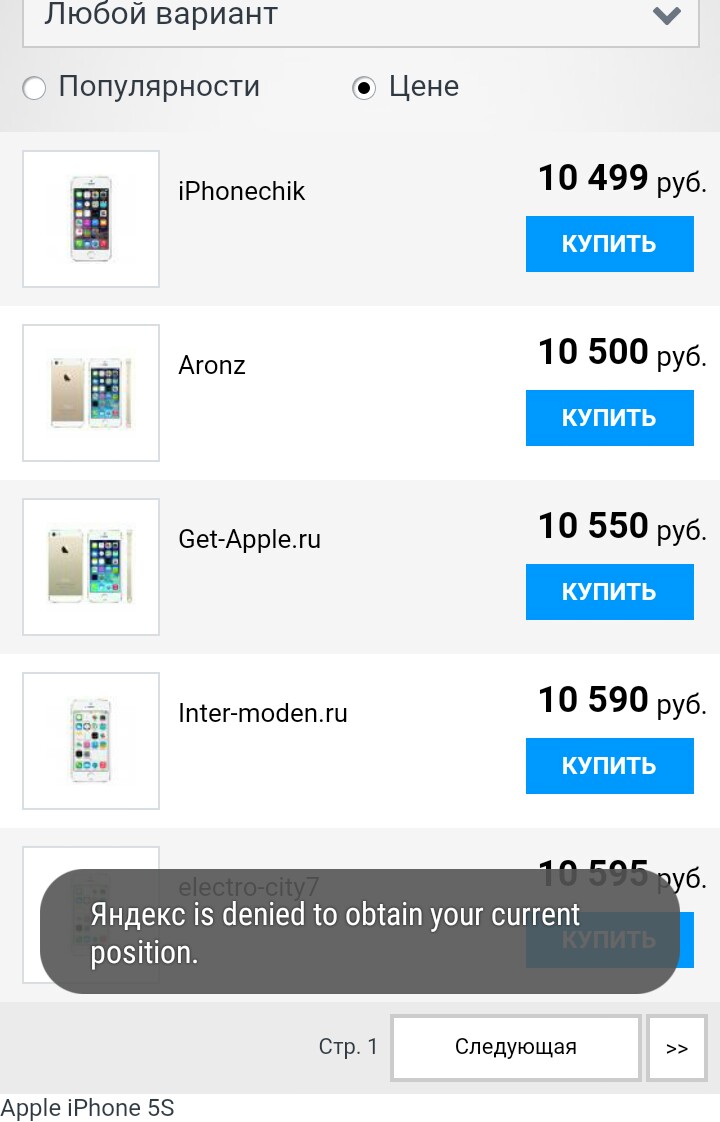Viewport: 720px width, 1122px height.
Task: Go to the next page via Следующая
Action: (515, 1048)
